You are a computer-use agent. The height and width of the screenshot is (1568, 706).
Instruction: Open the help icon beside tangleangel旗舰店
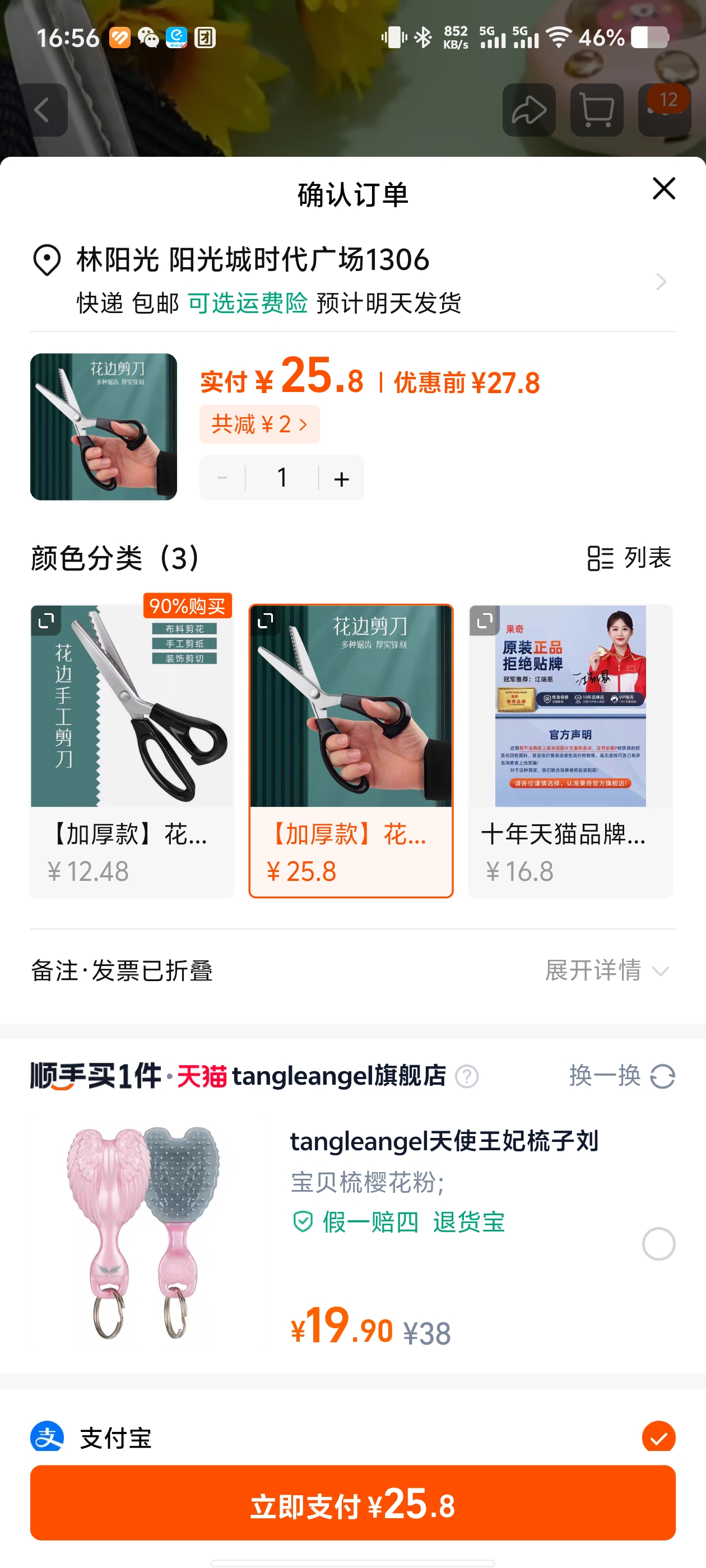[x=467, y=1076]
